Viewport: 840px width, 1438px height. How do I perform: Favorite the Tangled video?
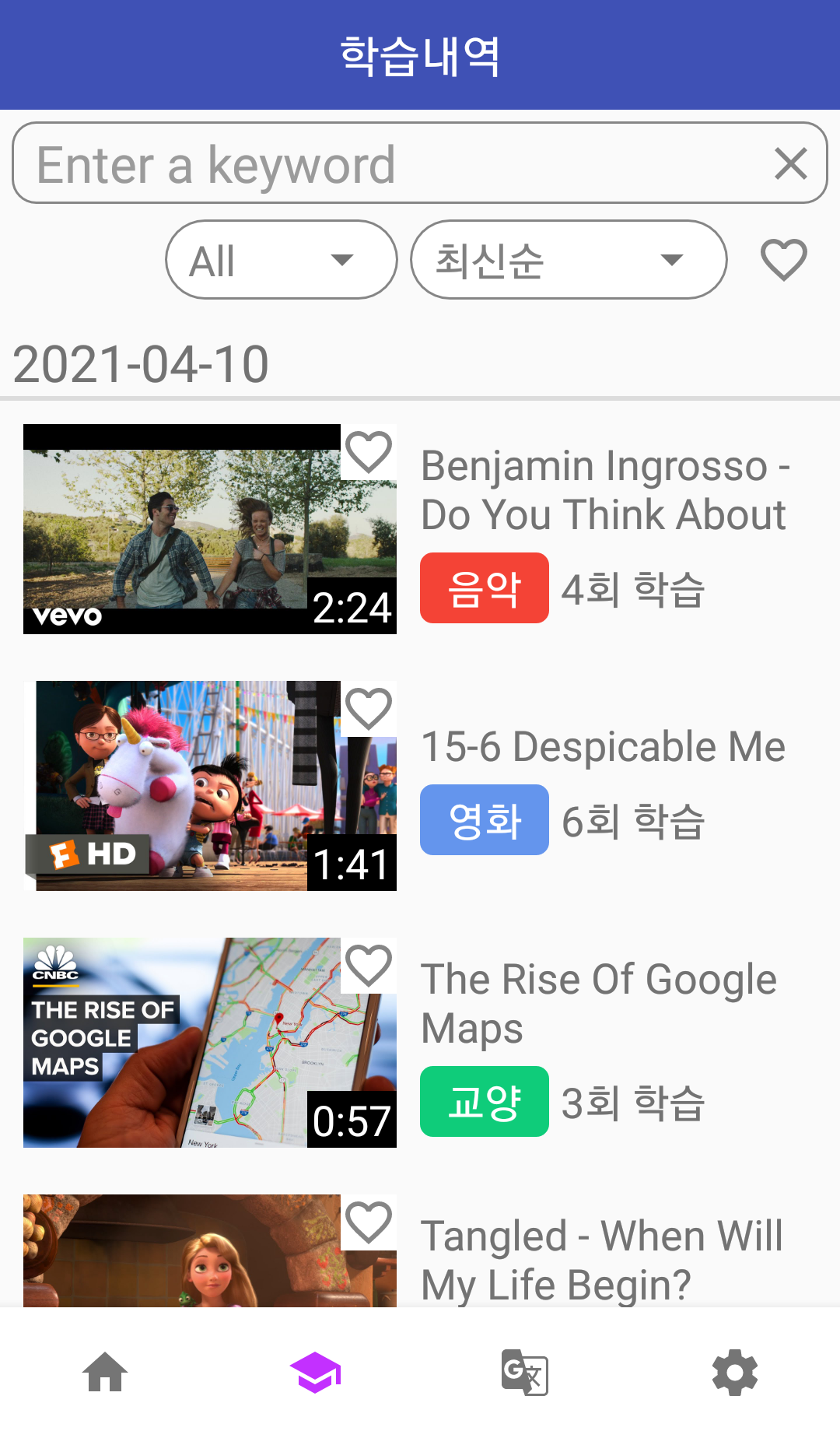[x=369, y=1222]
